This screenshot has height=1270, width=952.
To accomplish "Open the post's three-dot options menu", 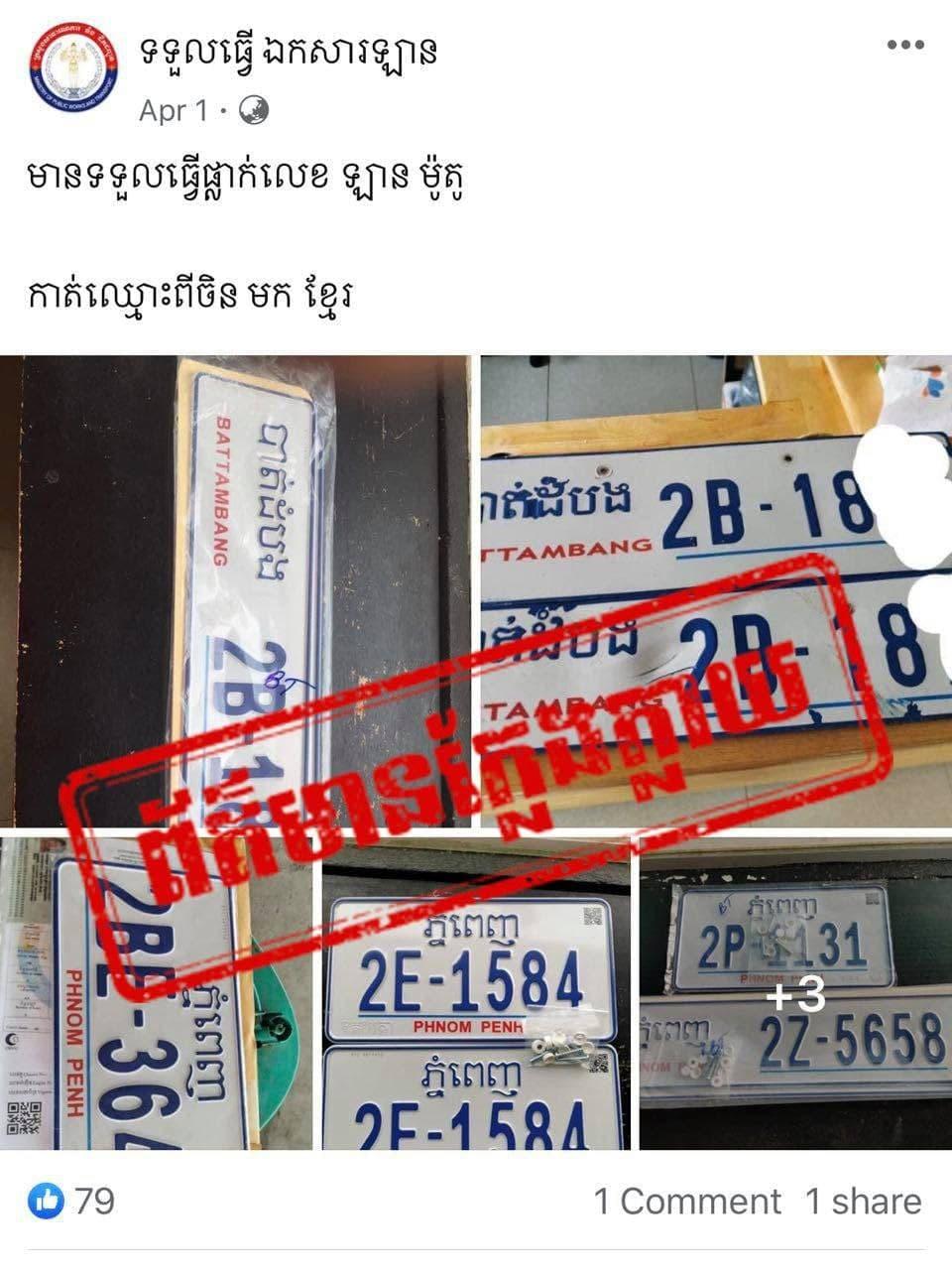I will [905, 46].
